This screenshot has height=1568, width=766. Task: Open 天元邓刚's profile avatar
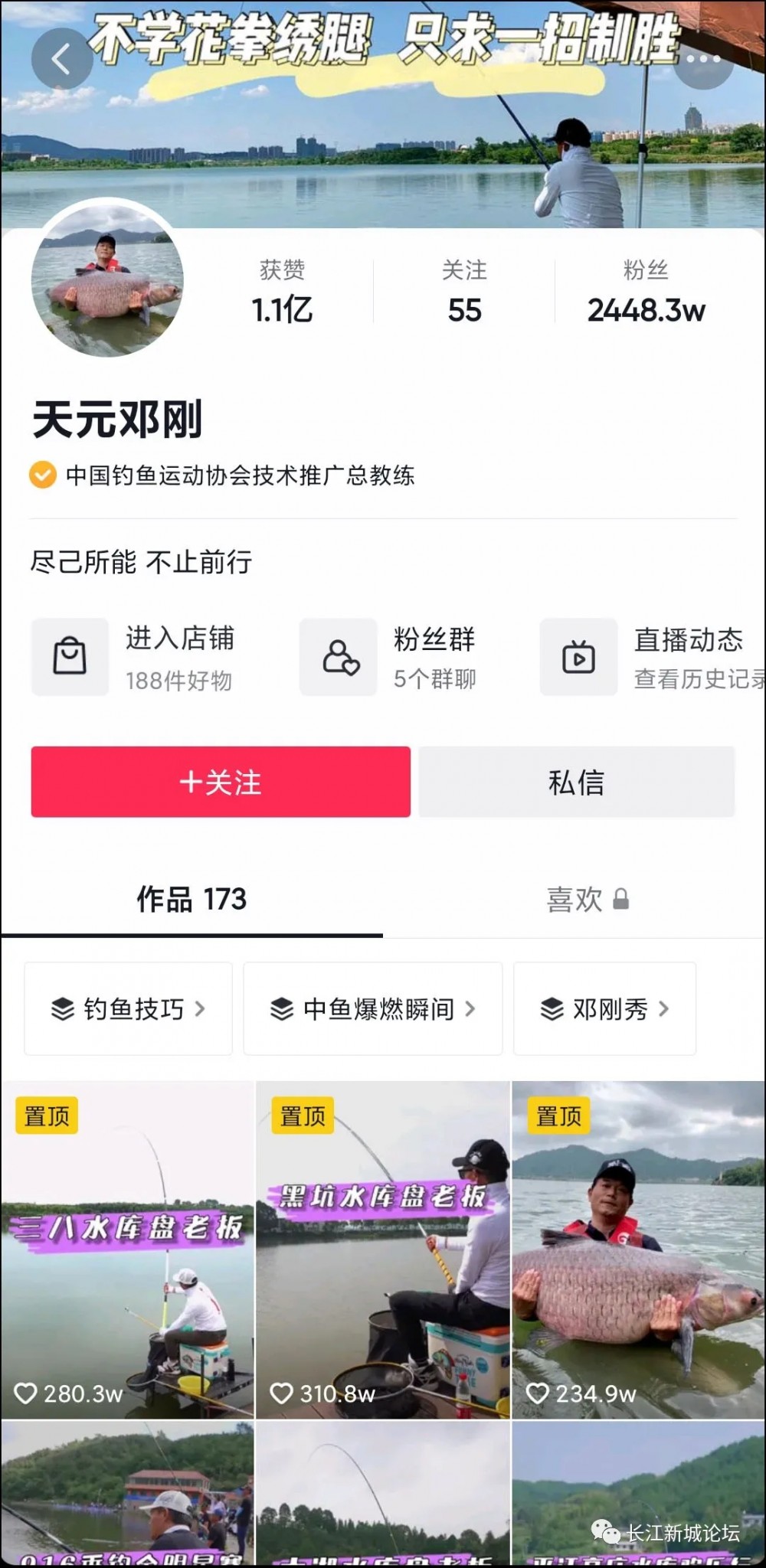(x=107, y=280)
